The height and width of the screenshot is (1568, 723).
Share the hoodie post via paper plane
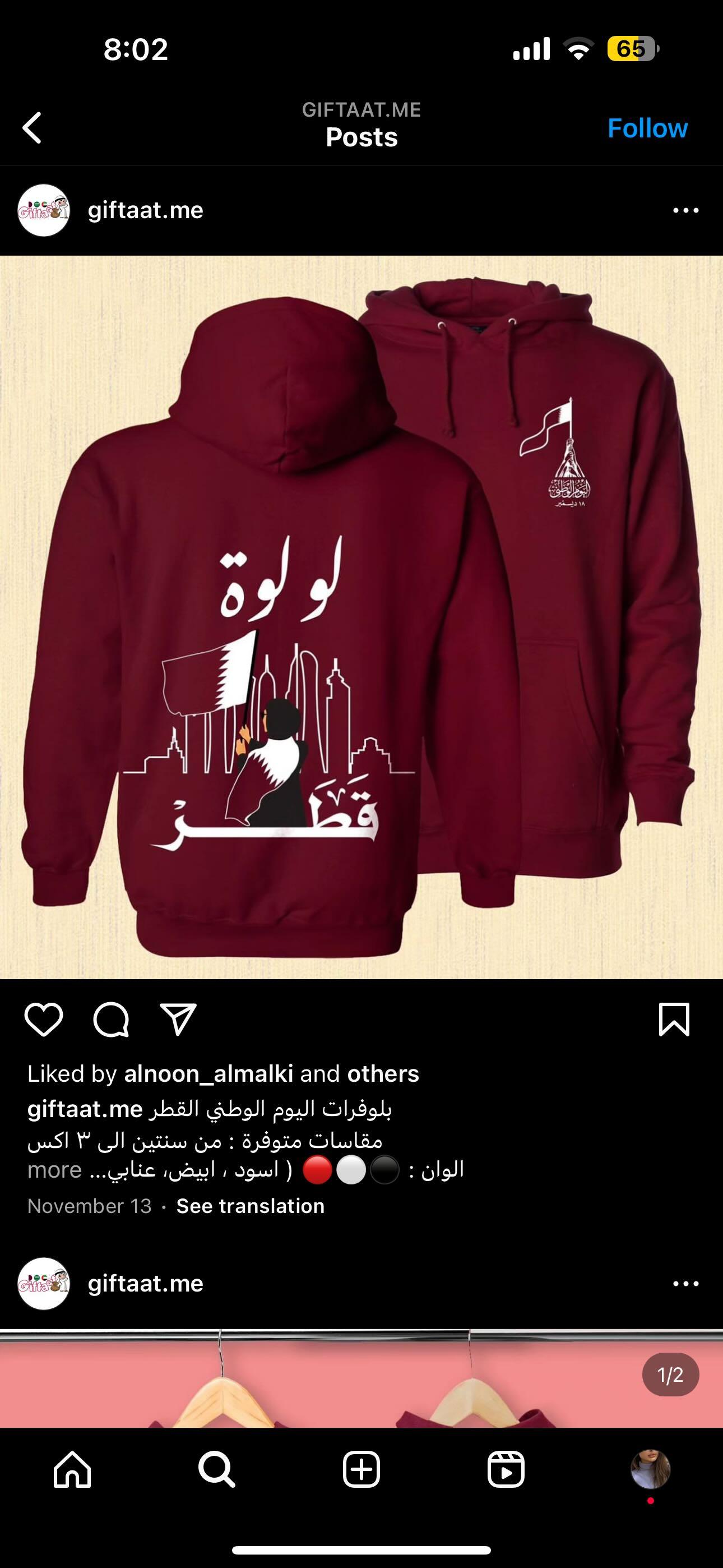click(178, 1019)
